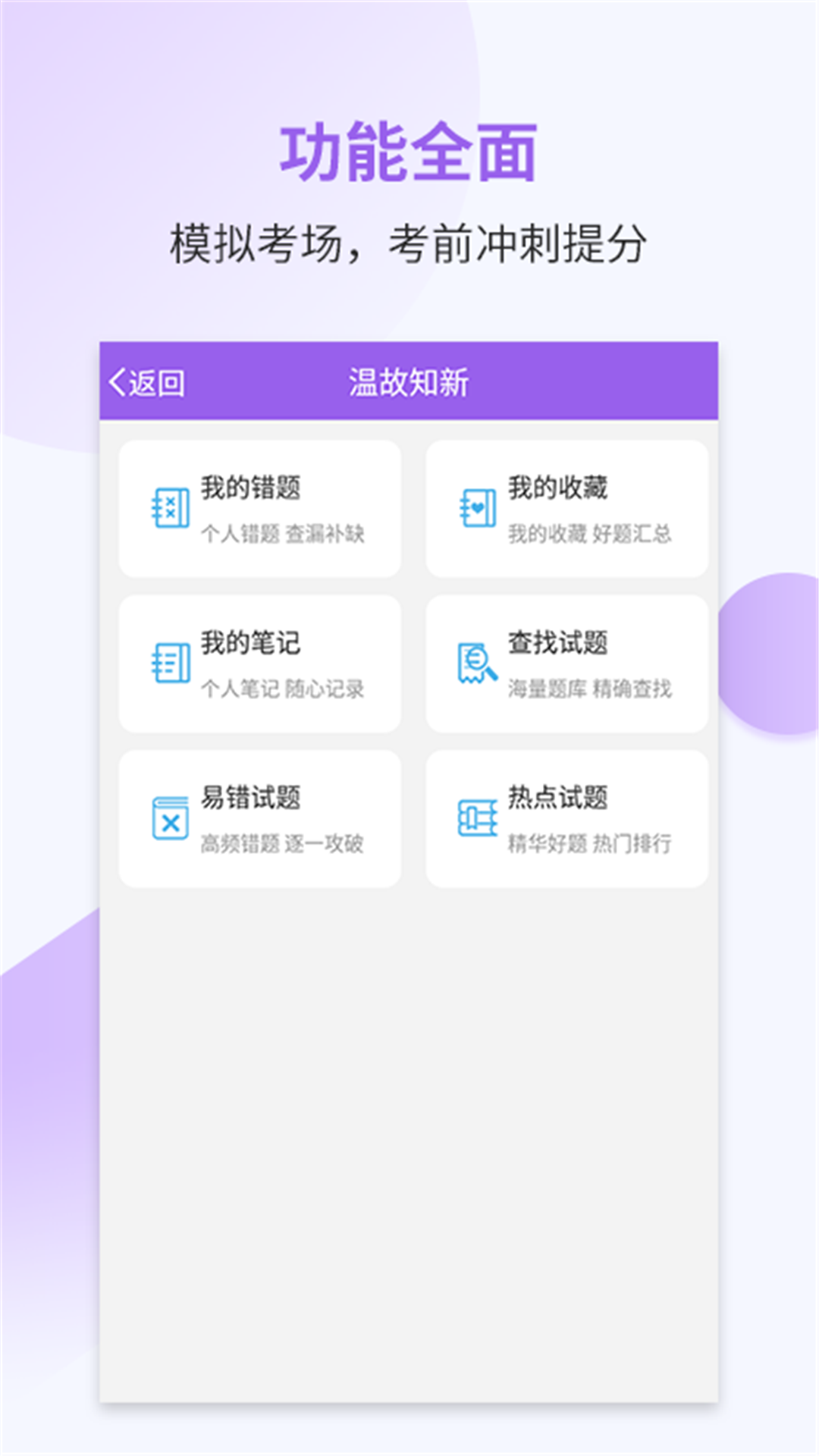819x1456 pixels.
Task: Click subtitle text 高频错题 逐一攻破
Action: click(282, 846)
